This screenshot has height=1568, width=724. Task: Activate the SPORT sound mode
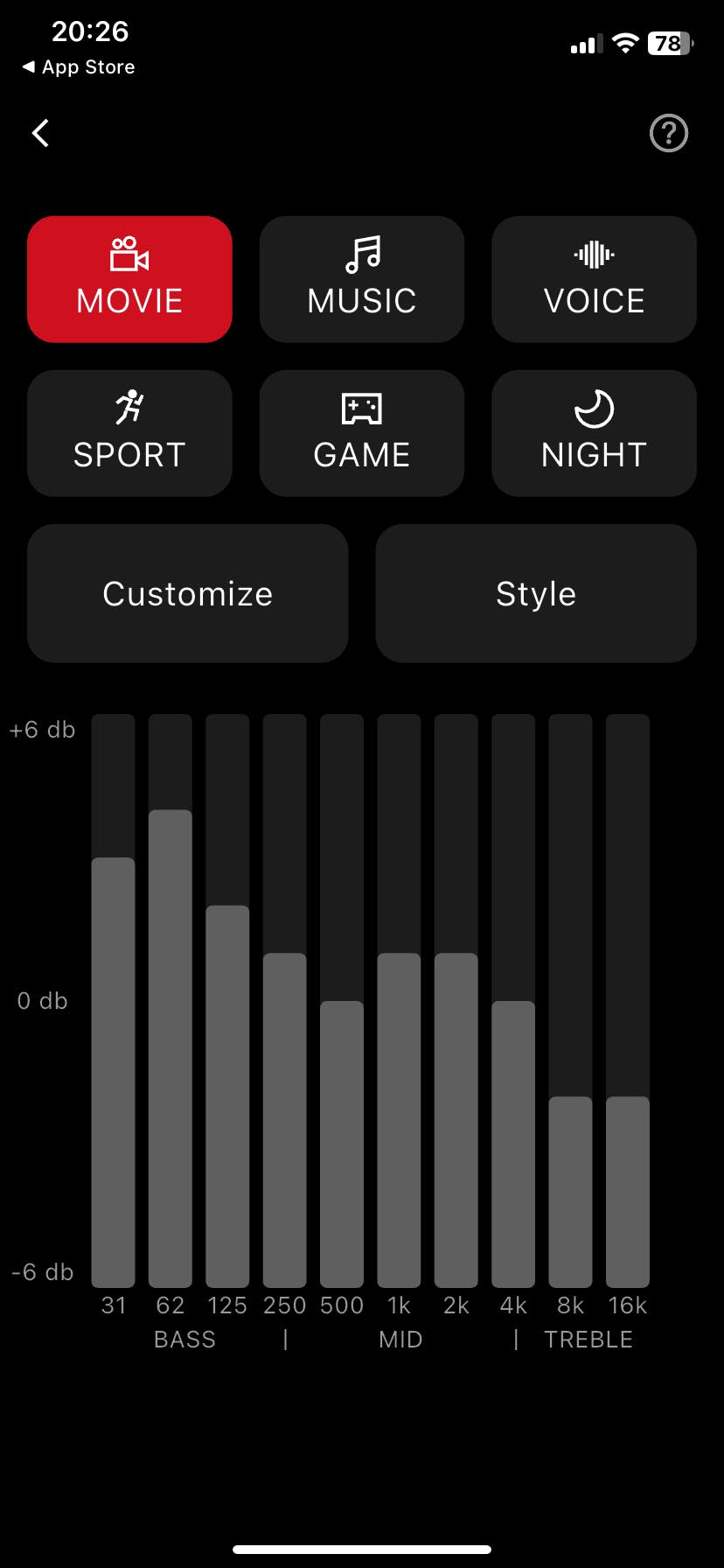[129, 433]
